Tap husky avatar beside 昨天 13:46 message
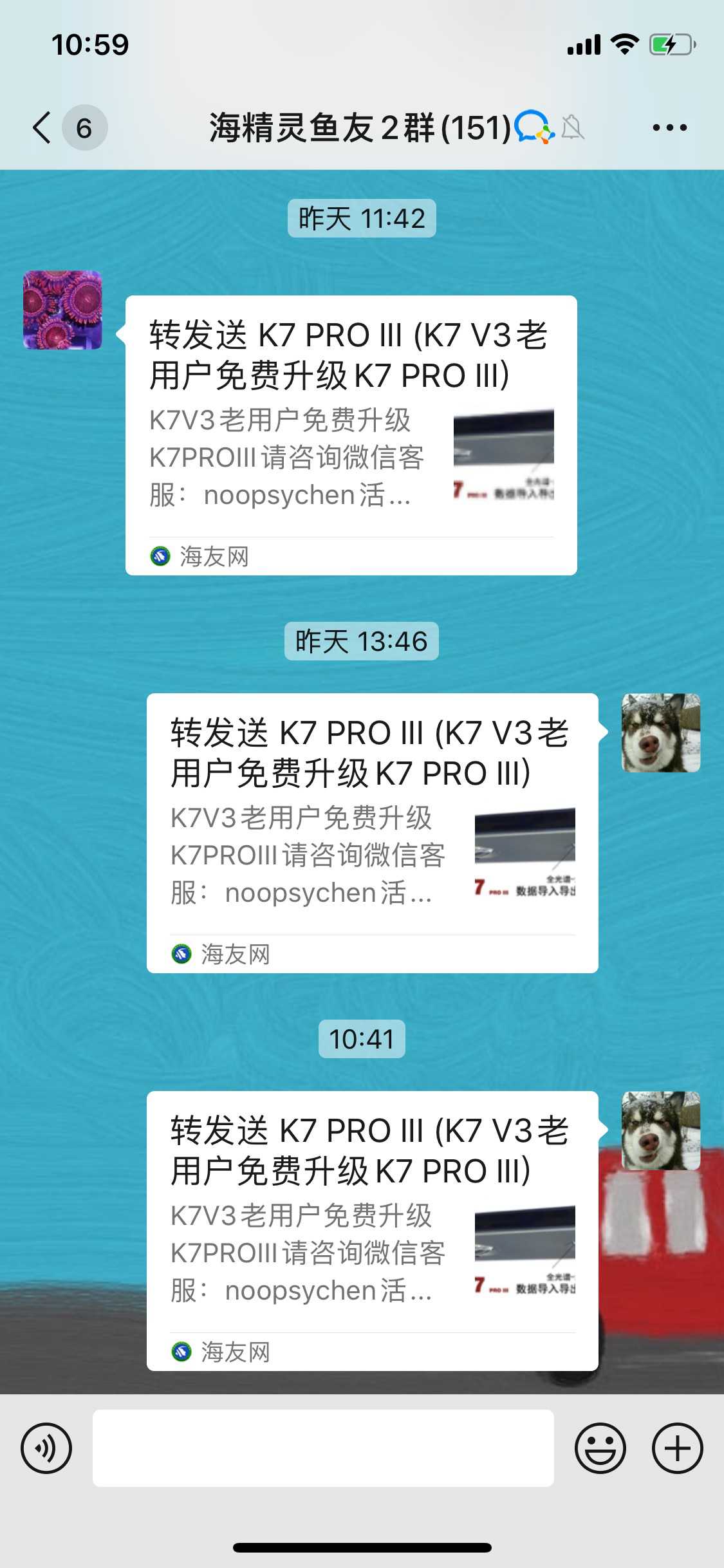Viewport: 724px width, 1568px height. point(660,733)
